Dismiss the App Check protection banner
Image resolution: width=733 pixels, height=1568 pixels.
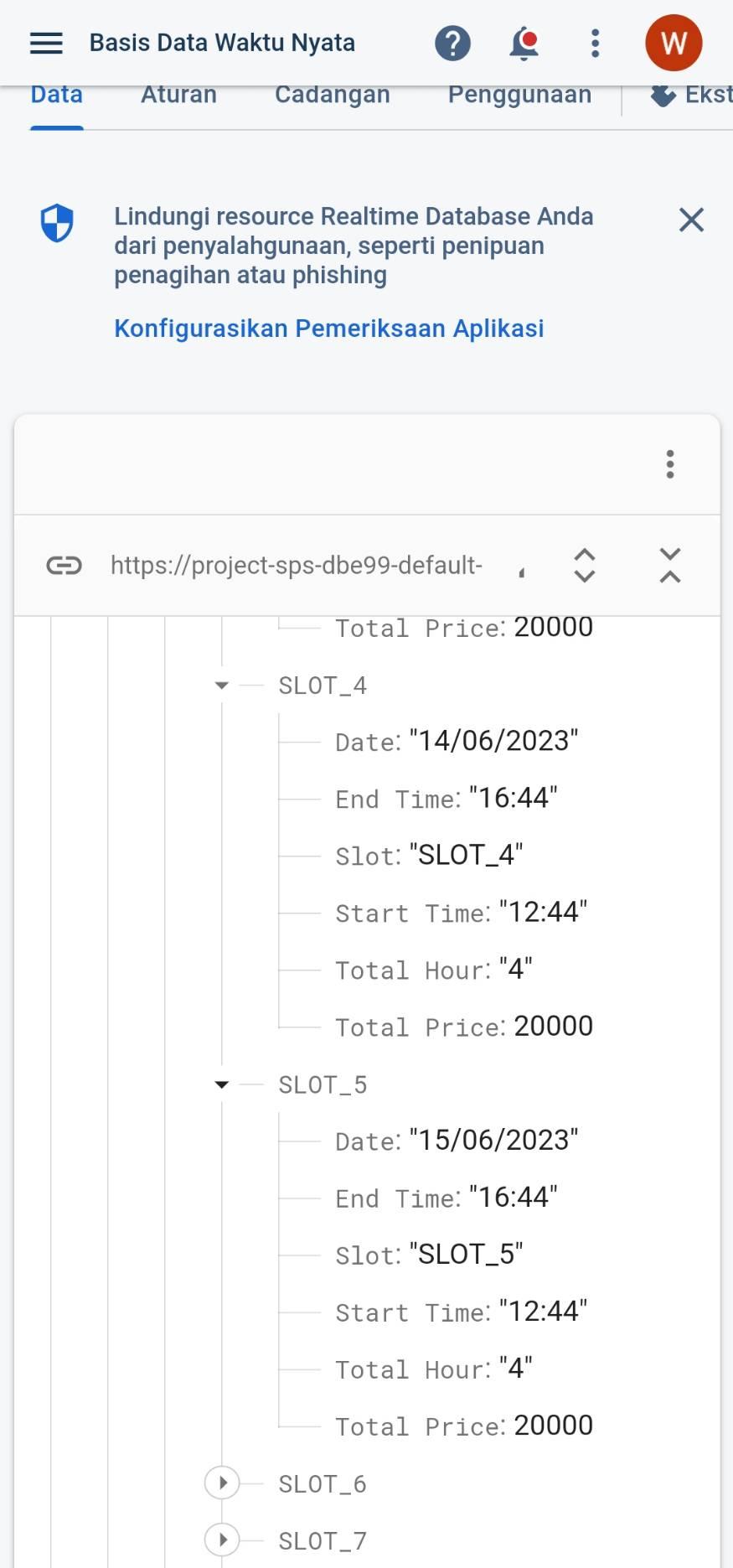[x=691, y=220]
